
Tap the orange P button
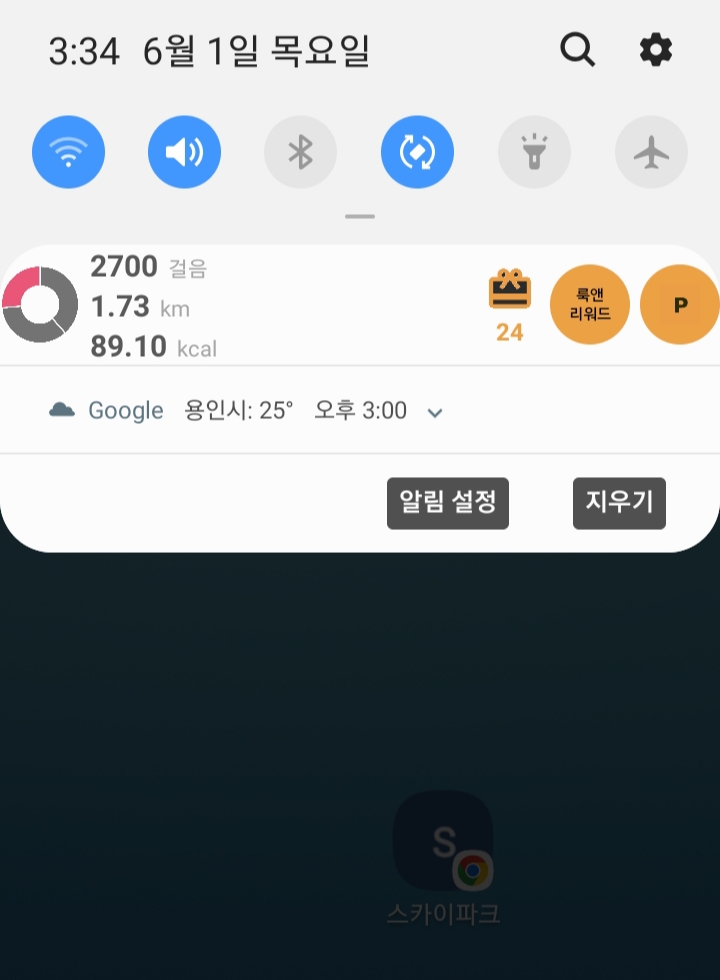(680, 304)
